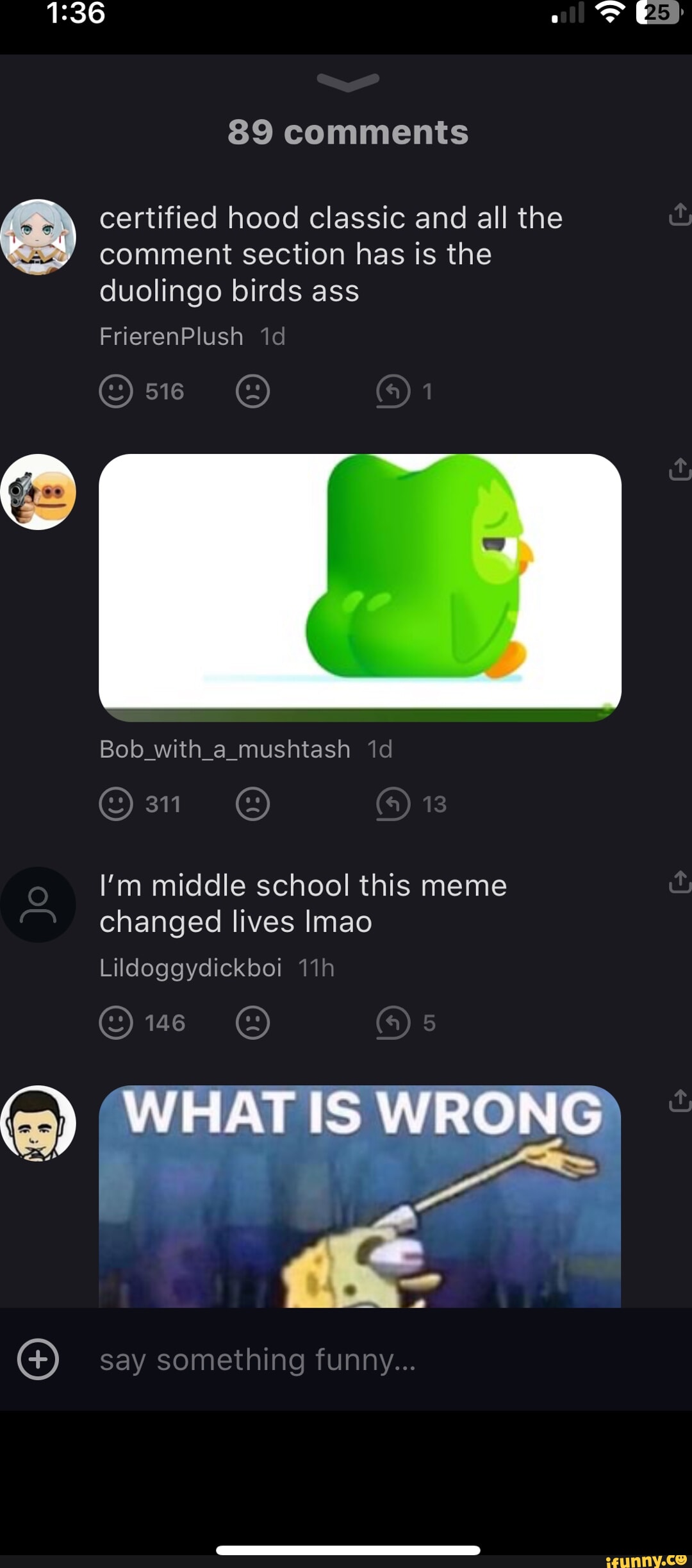The width and height of the screenshot is (692, 1568).
Task: Collapse the comments sheet with the chevron handle
Action: point(348,82)
